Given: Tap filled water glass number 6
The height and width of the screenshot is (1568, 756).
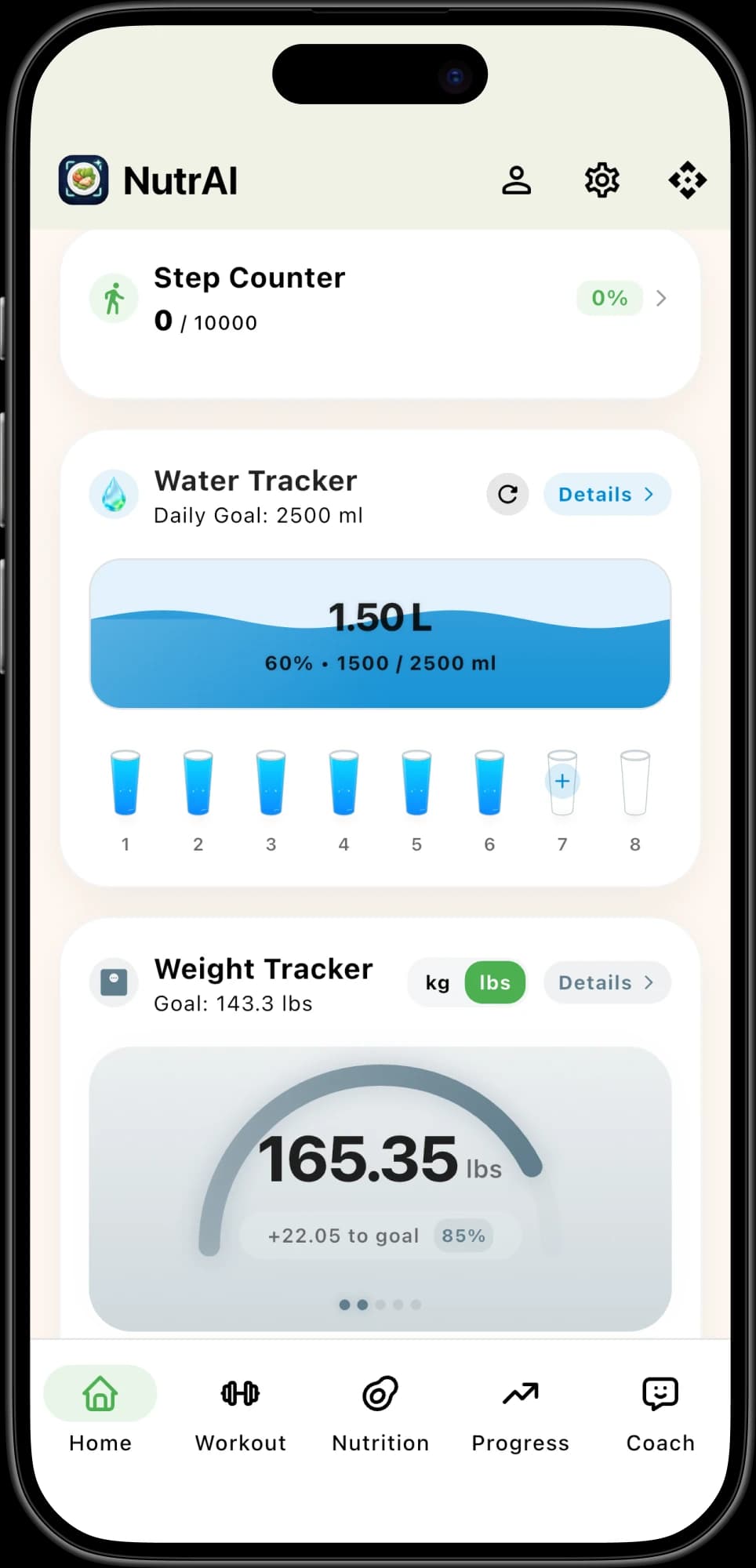Looking at the screenshot, I should point(489,783).
